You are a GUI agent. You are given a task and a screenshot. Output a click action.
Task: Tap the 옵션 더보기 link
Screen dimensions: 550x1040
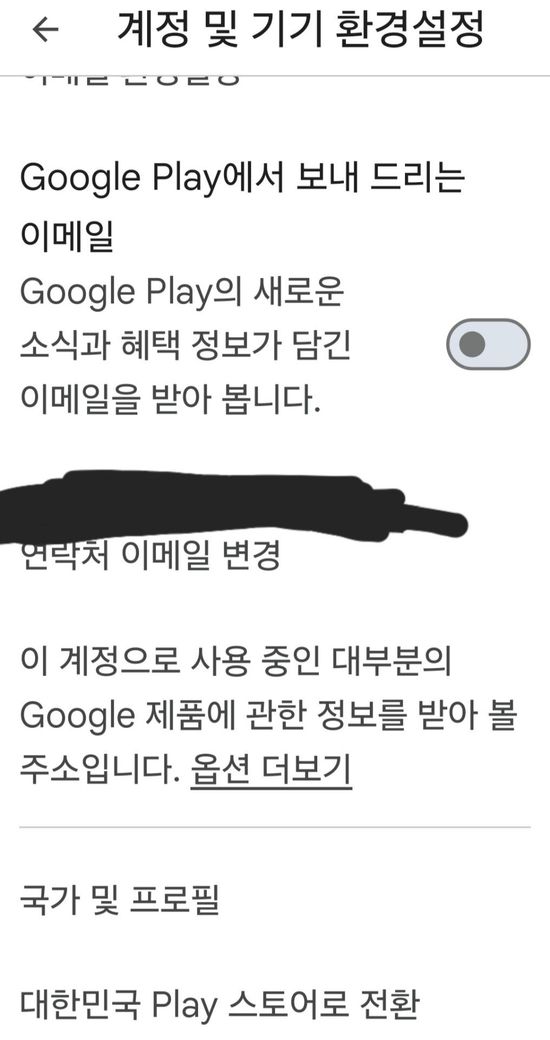[x=271, y=771]
